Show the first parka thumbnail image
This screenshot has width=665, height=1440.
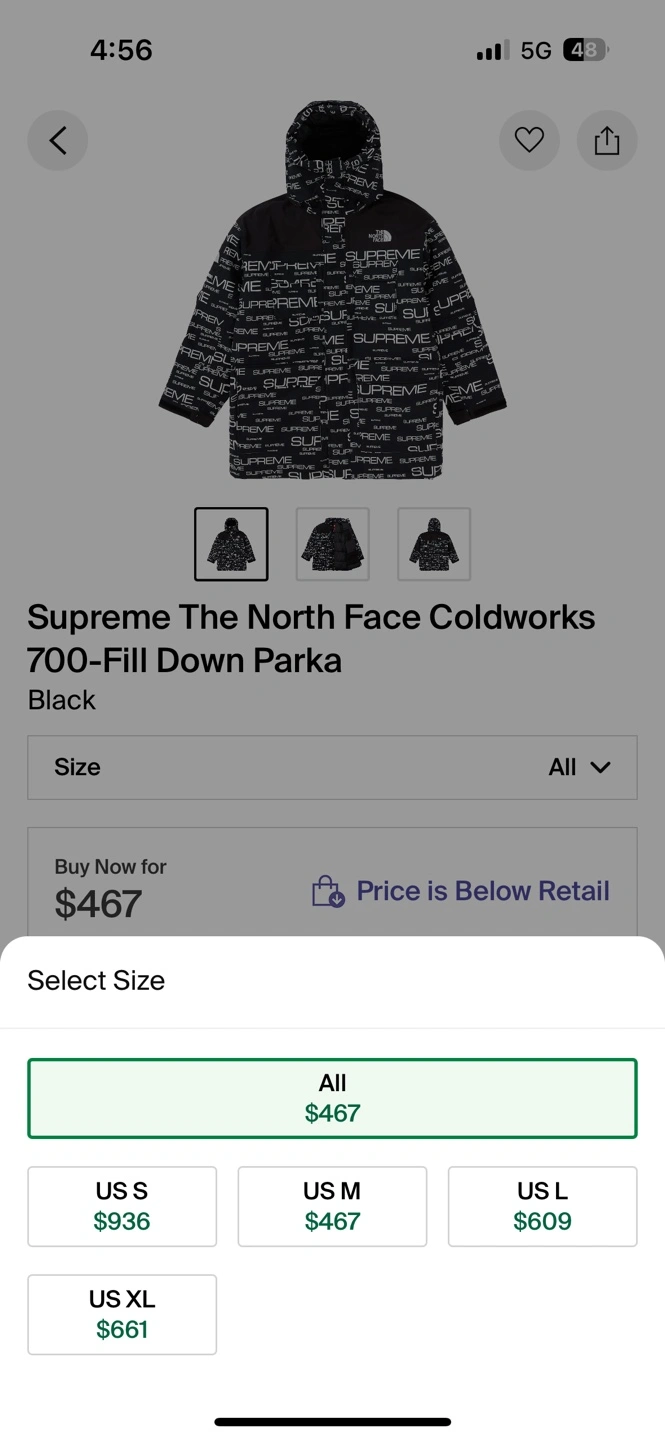point(231,544)
